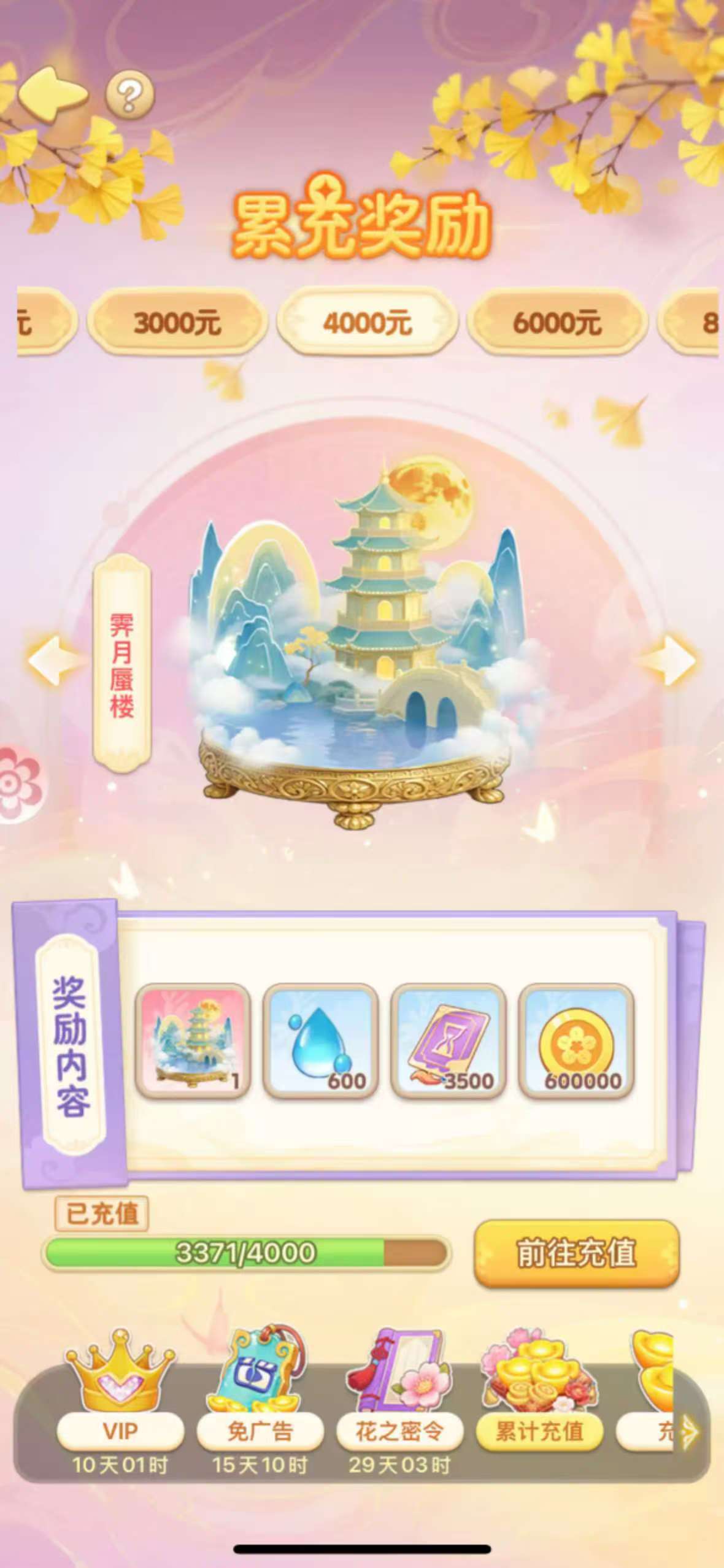The image size is (724, 1568).
Task: Switch to the 3000元 milestone tab
Action: (x=178, y=323)
